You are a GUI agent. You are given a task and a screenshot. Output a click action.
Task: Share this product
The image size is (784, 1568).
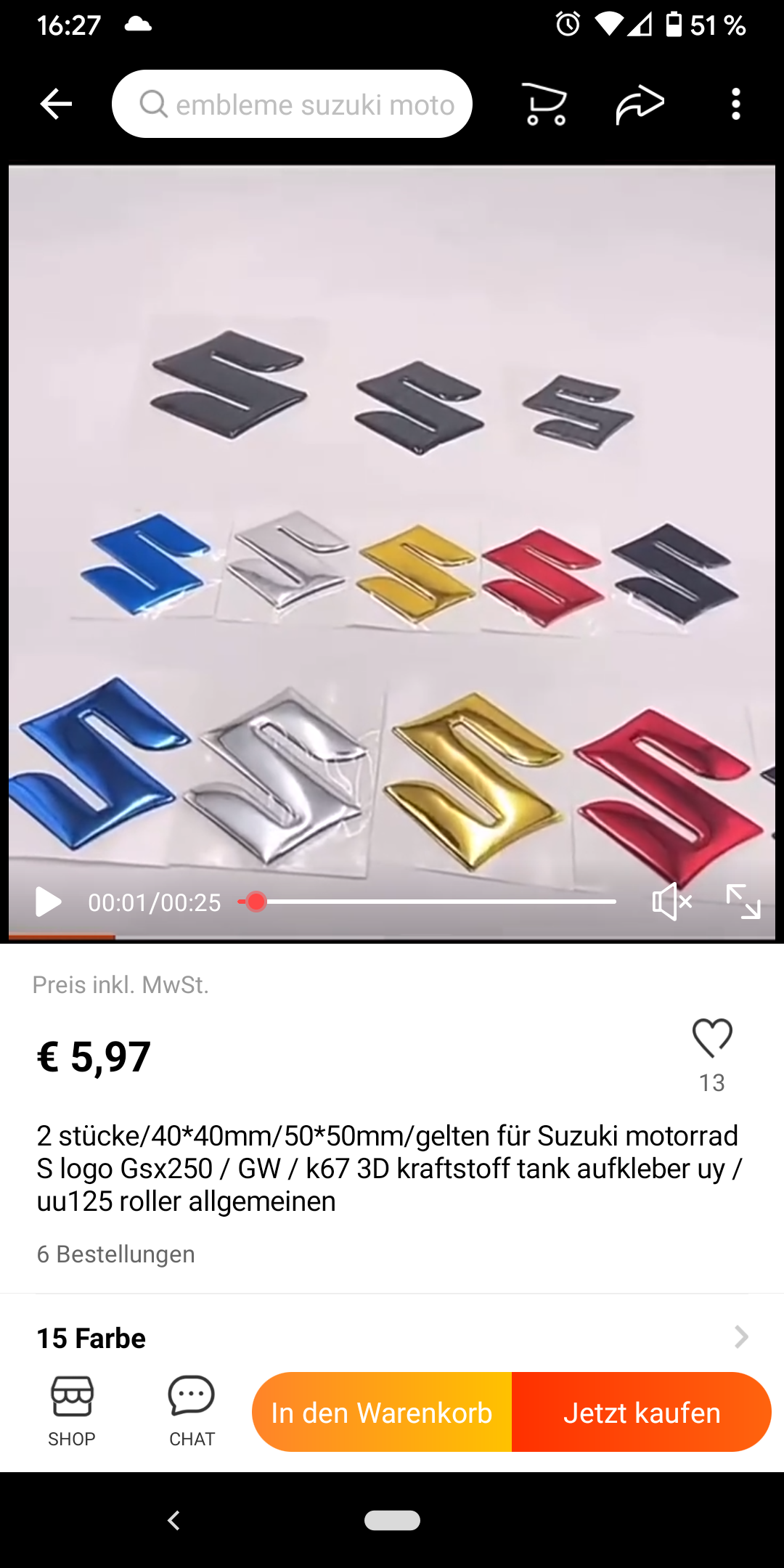tap(640, 104)
